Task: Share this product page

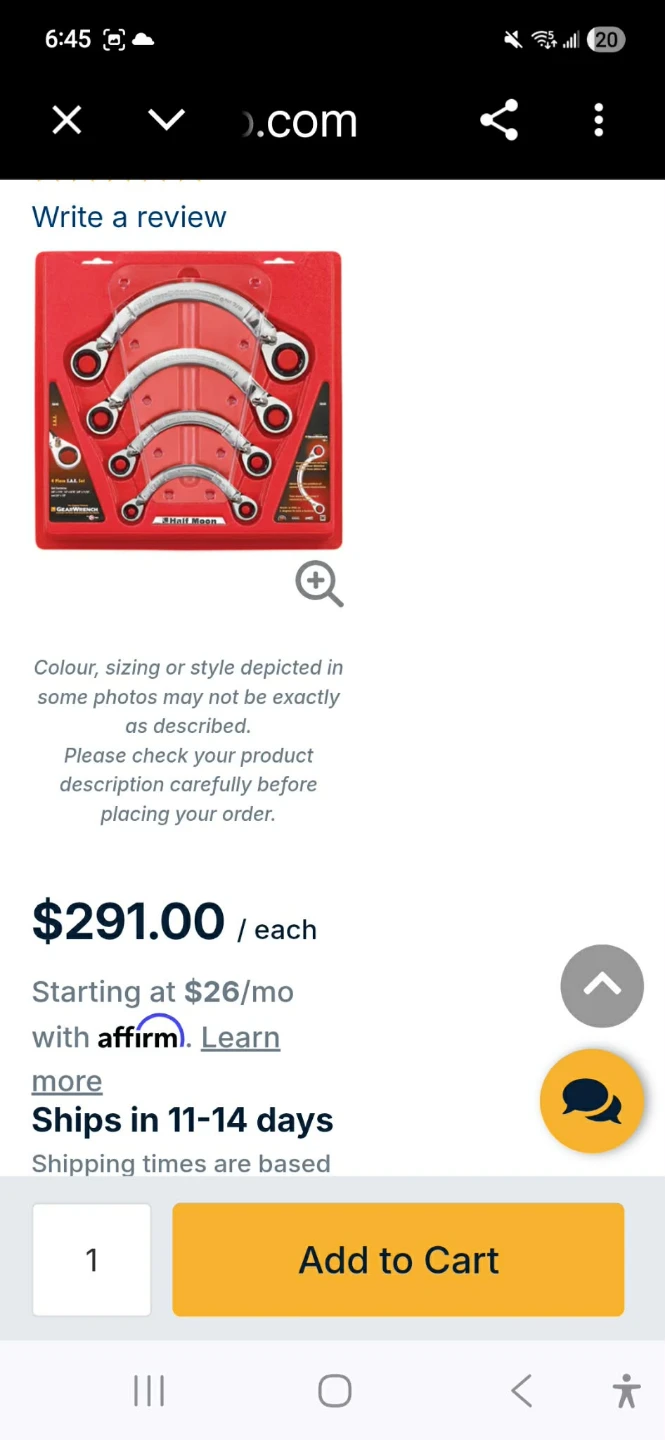Action: pyautogui.click(x=499, y=121)
